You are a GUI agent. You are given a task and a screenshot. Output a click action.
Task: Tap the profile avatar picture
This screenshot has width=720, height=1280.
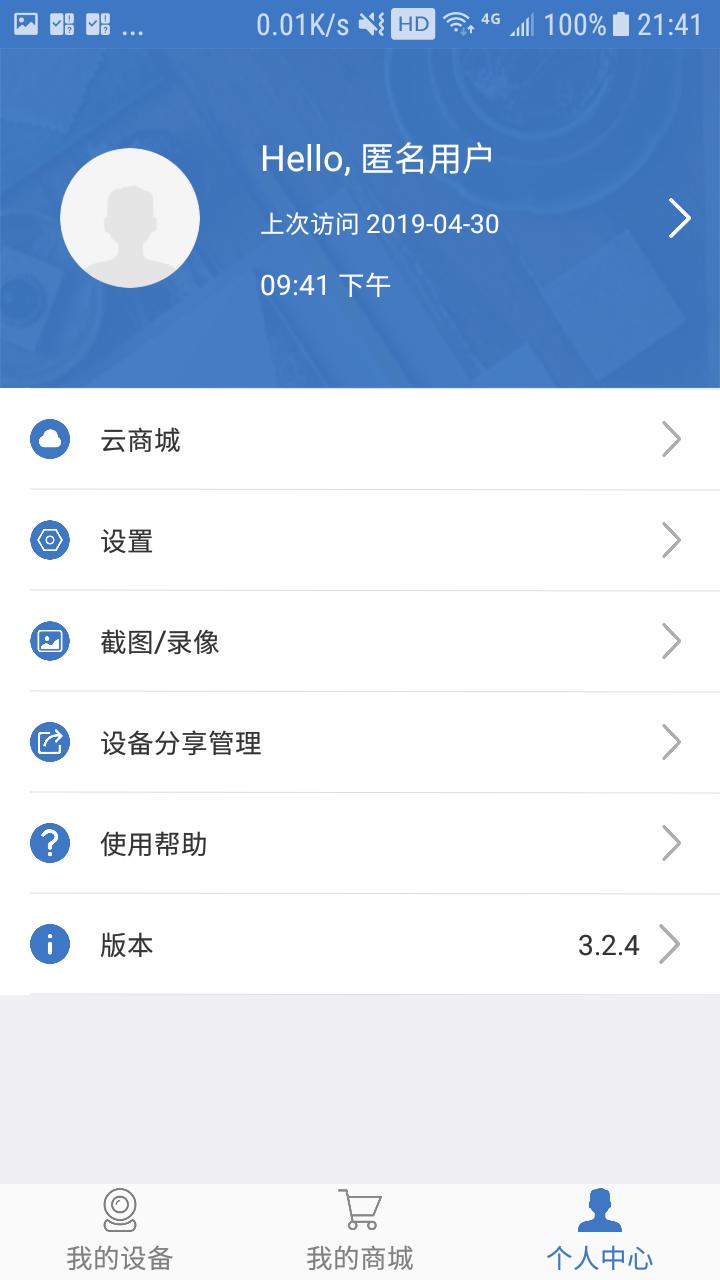point(130,218)
